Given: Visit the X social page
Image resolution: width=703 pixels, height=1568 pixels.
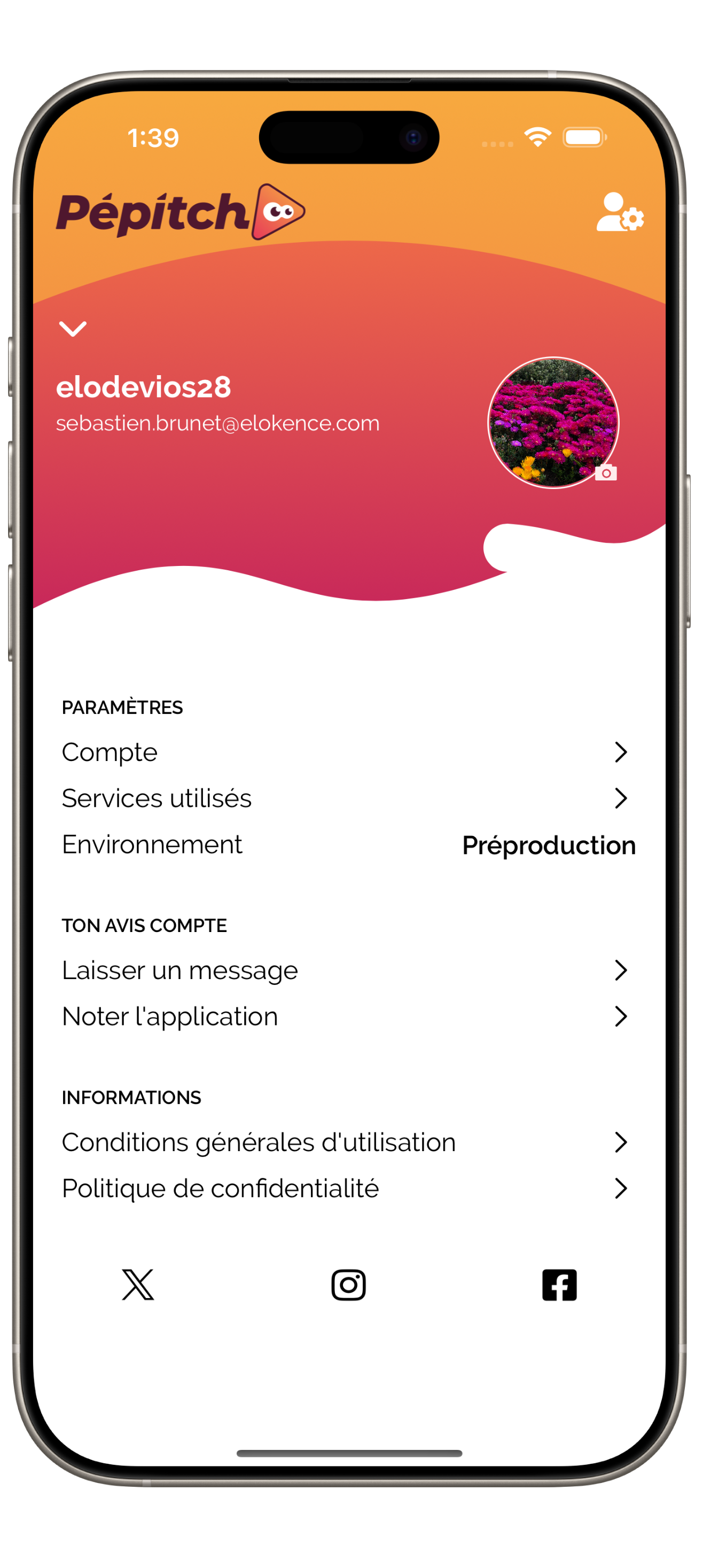Looking at the screenshot, I should pos(138,1285).
